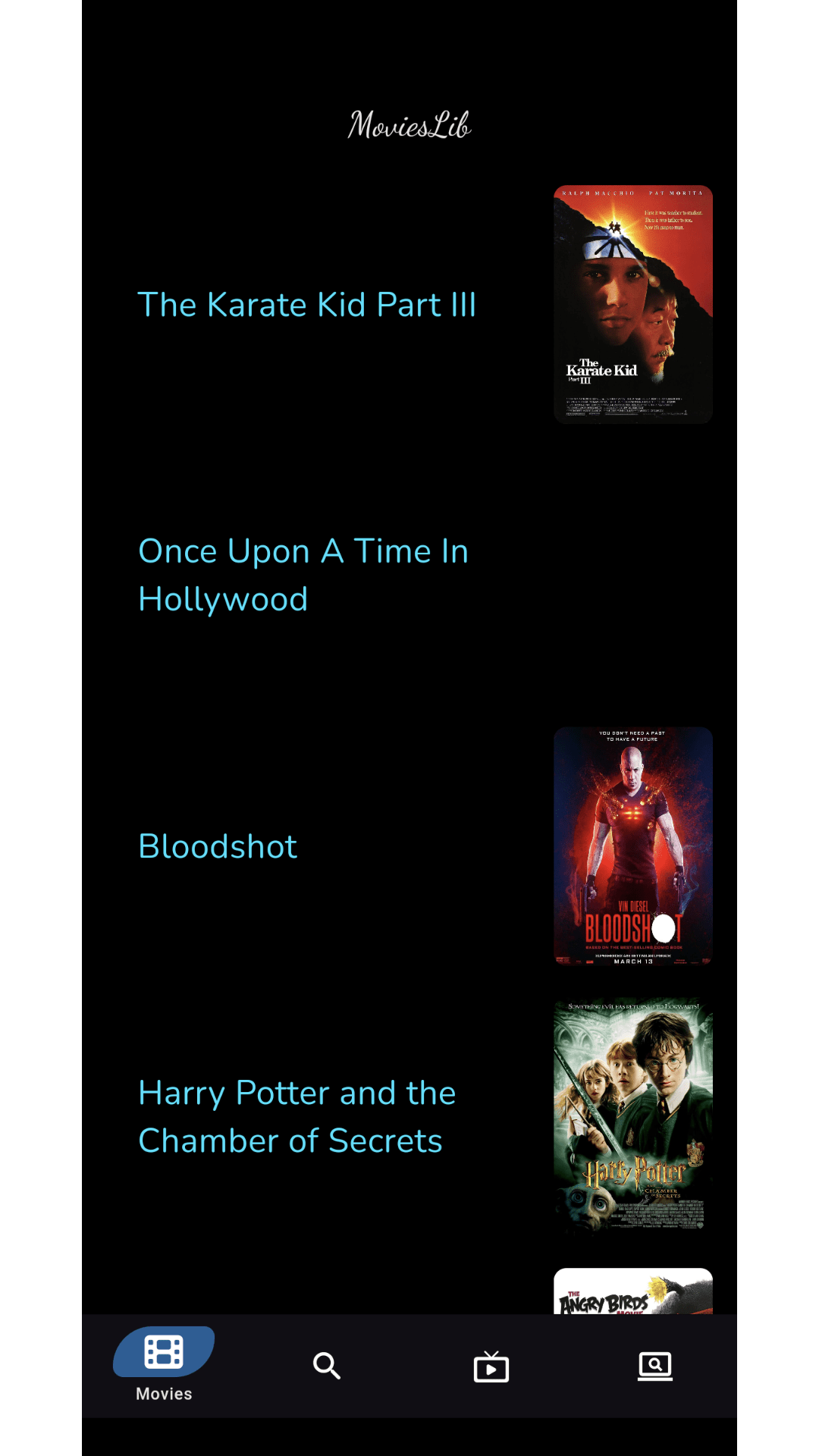Switch to the Movies tab
Screen dimensions: 819x1456
click(164, 1365)
